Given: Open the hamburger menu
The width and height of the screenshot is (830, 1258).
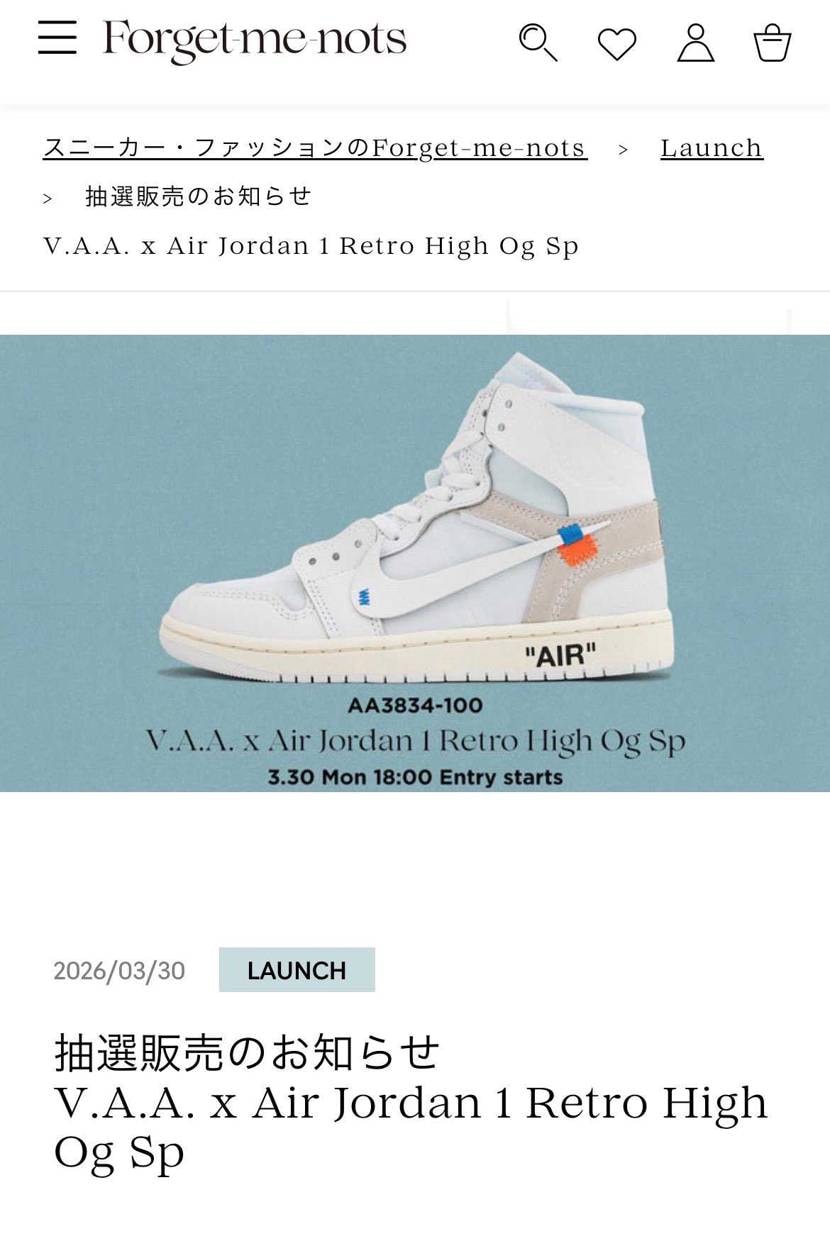Looking at the screenshot, I should pyautogui.click(x=57, y=38).
